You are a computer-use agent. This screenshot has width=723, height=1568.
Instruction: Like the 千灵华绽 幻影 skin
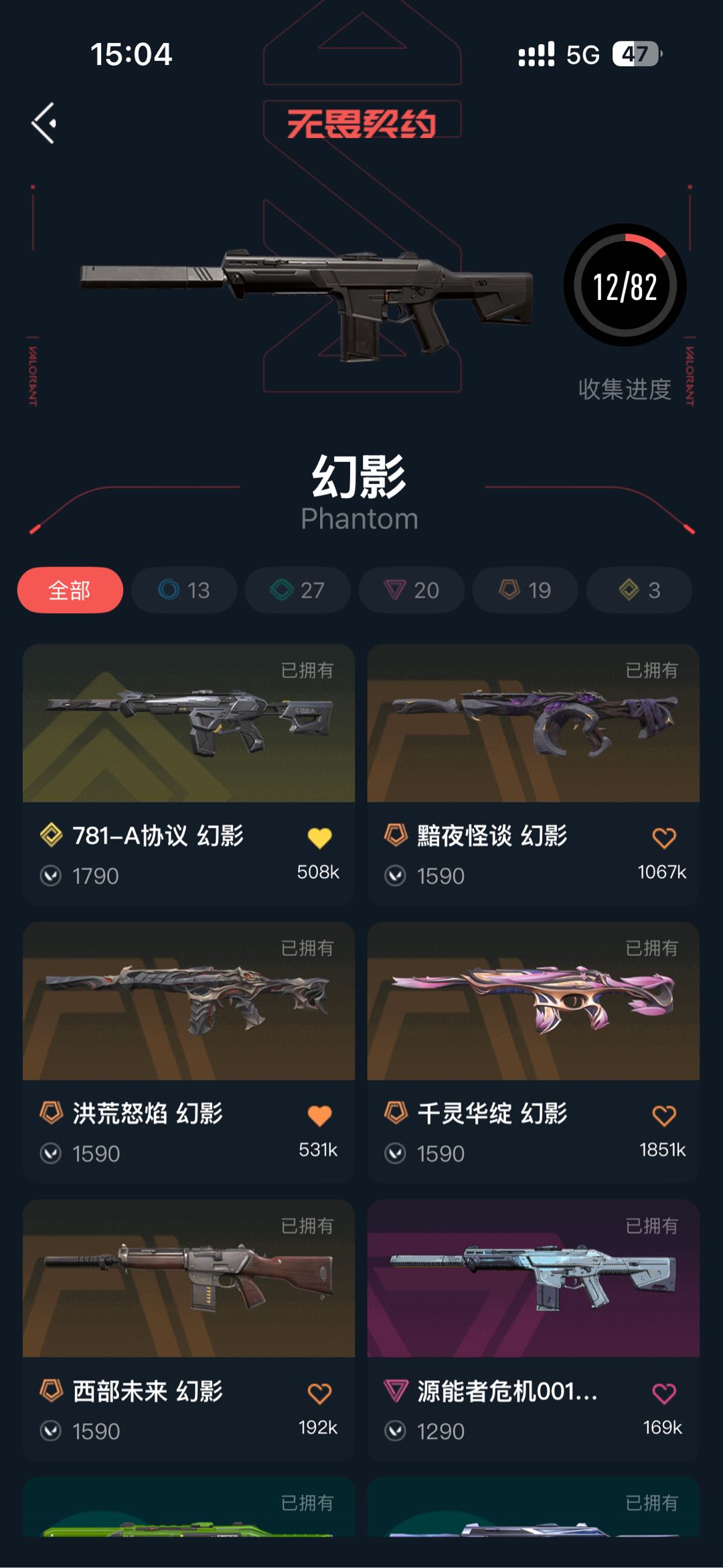(663, 1115)
